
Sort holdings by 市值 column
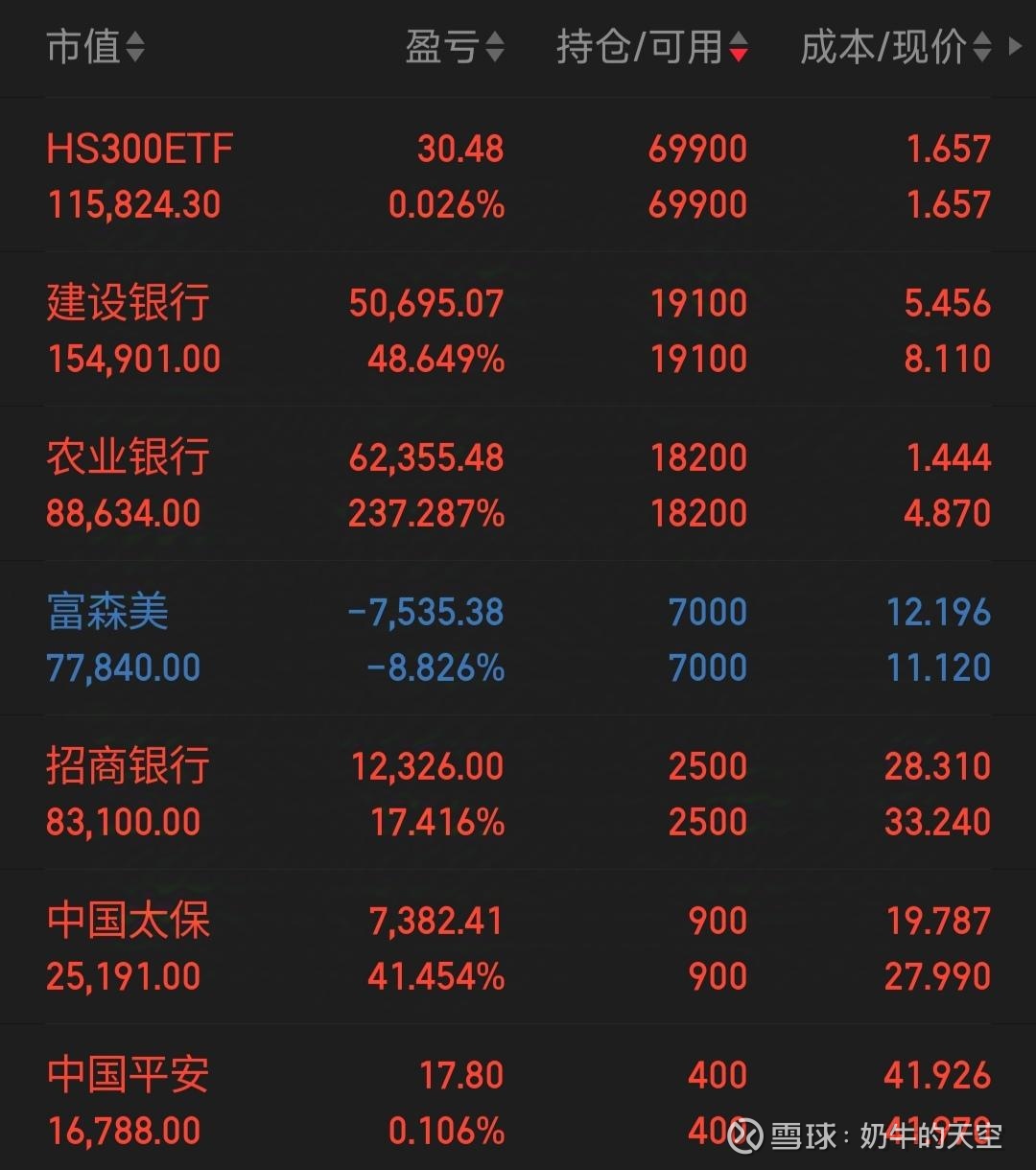click(94, 47)
